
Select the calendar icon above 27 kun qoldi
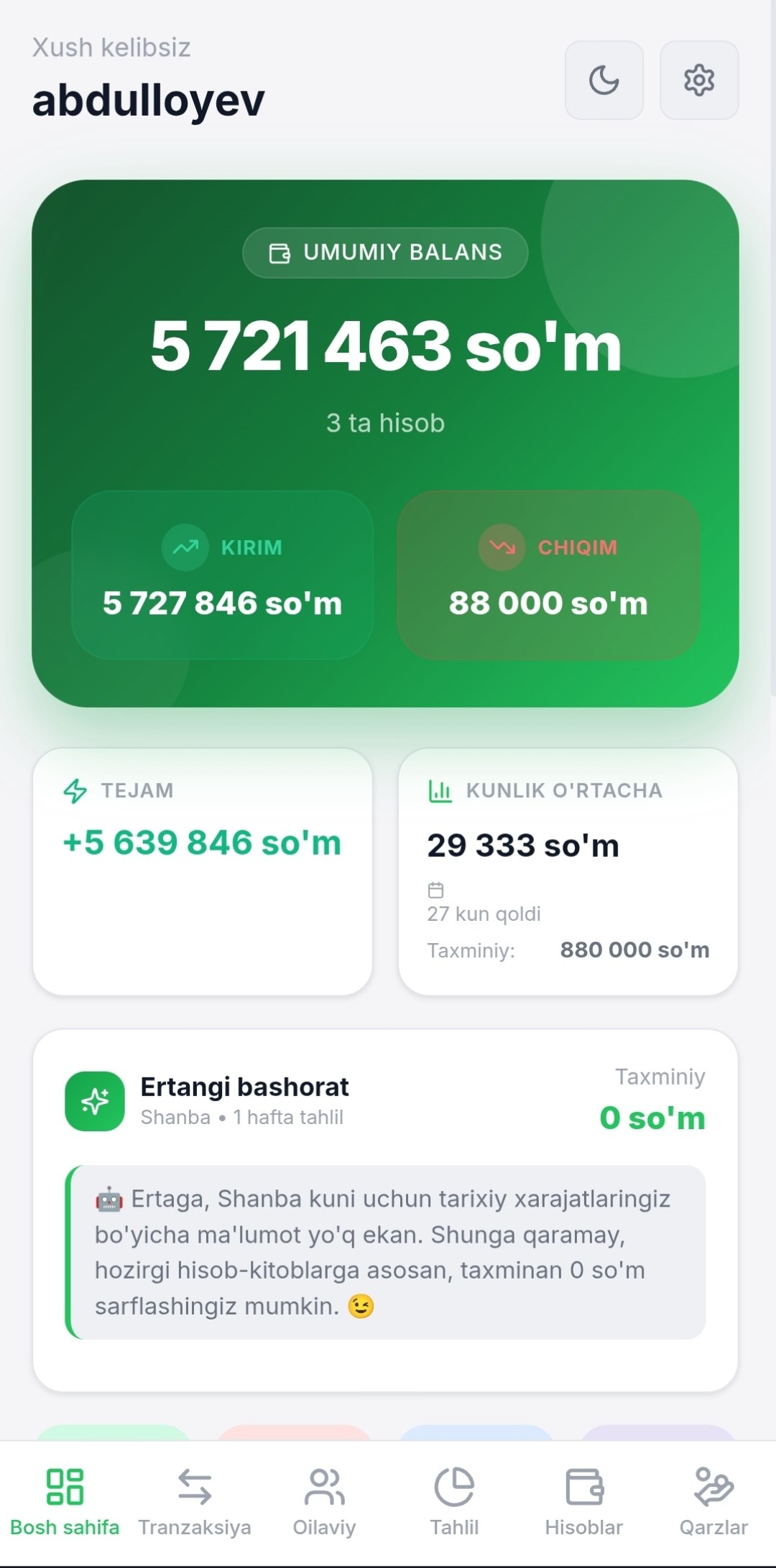coord(435,890)
